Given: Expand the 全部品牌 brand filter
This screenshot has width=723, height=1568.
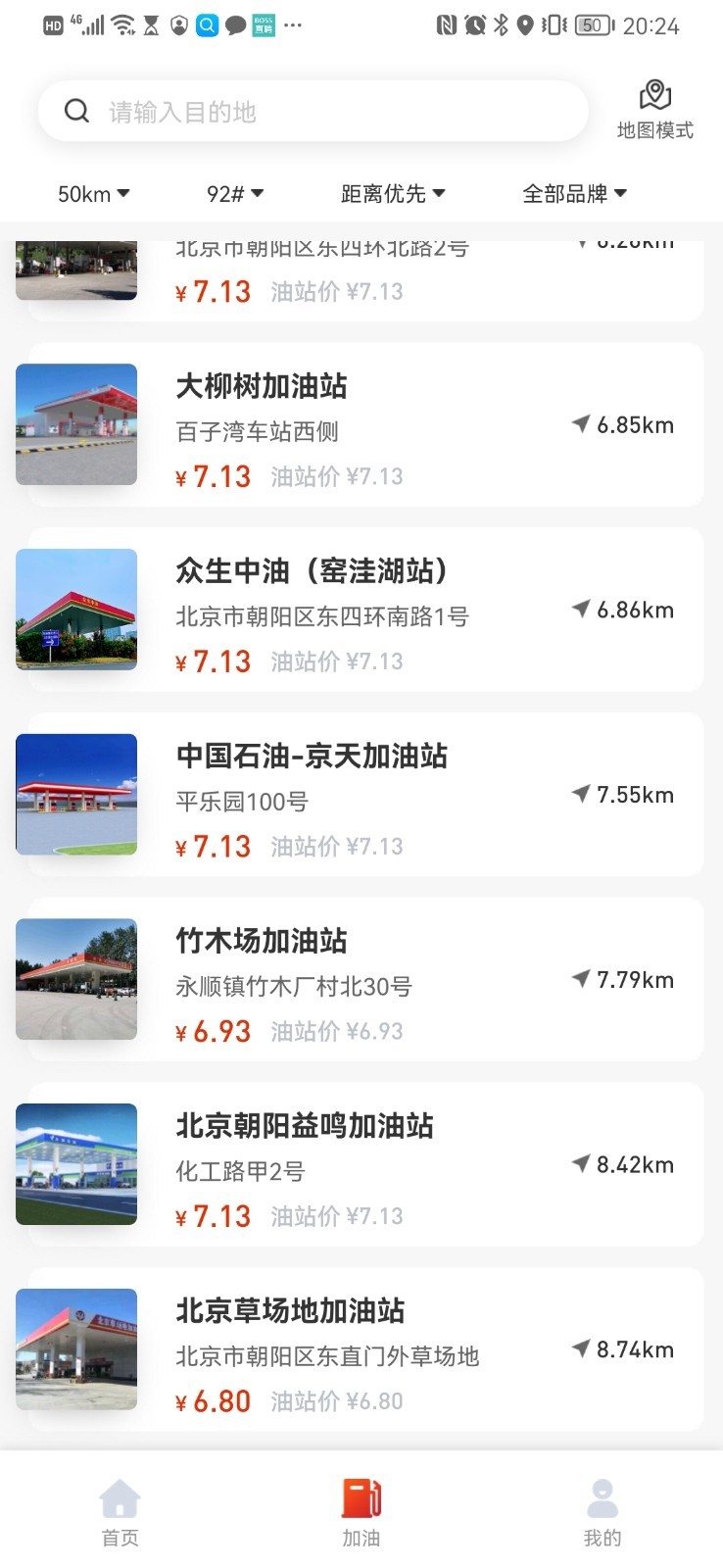Looking at the screenshot, I should (x=574, y=194).
